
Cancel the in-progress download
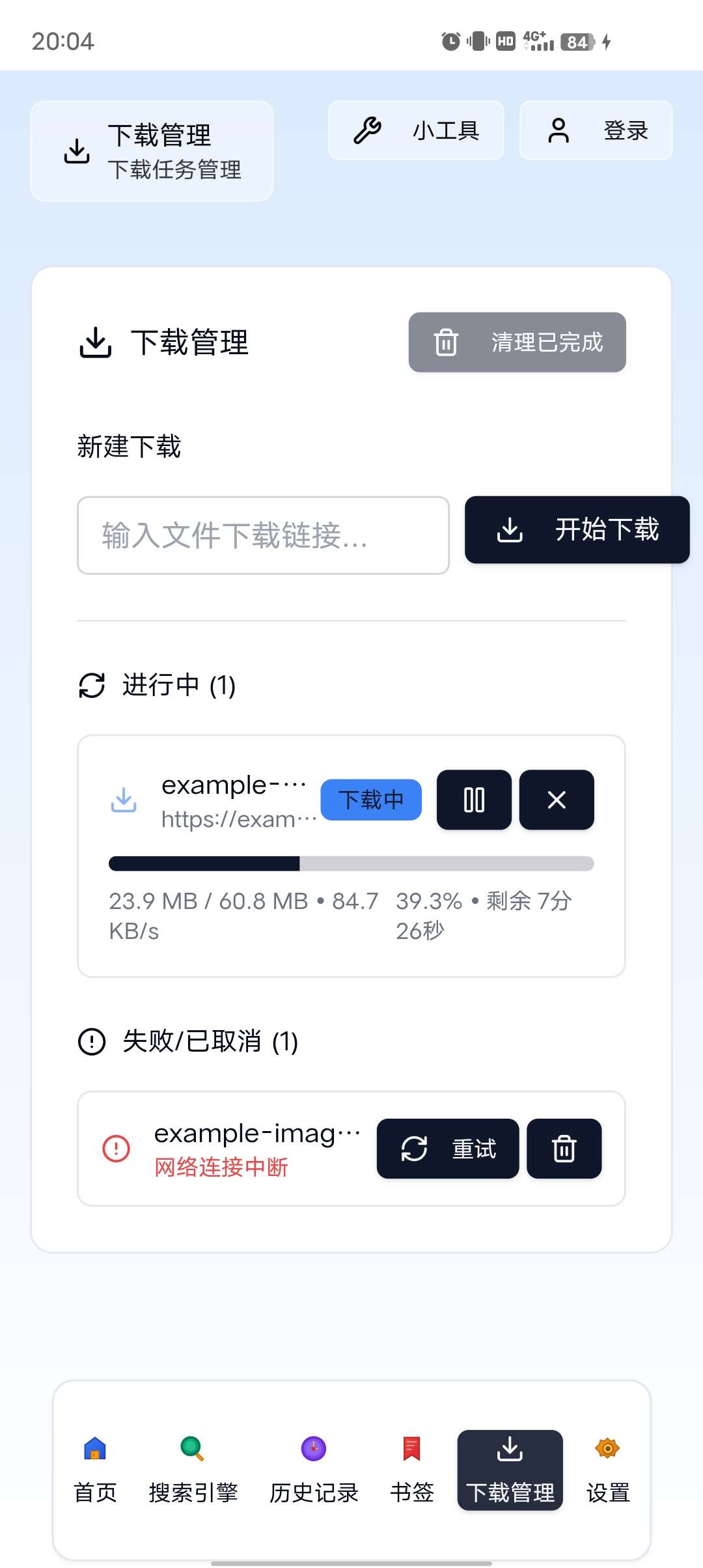click(x=557, y=800)
